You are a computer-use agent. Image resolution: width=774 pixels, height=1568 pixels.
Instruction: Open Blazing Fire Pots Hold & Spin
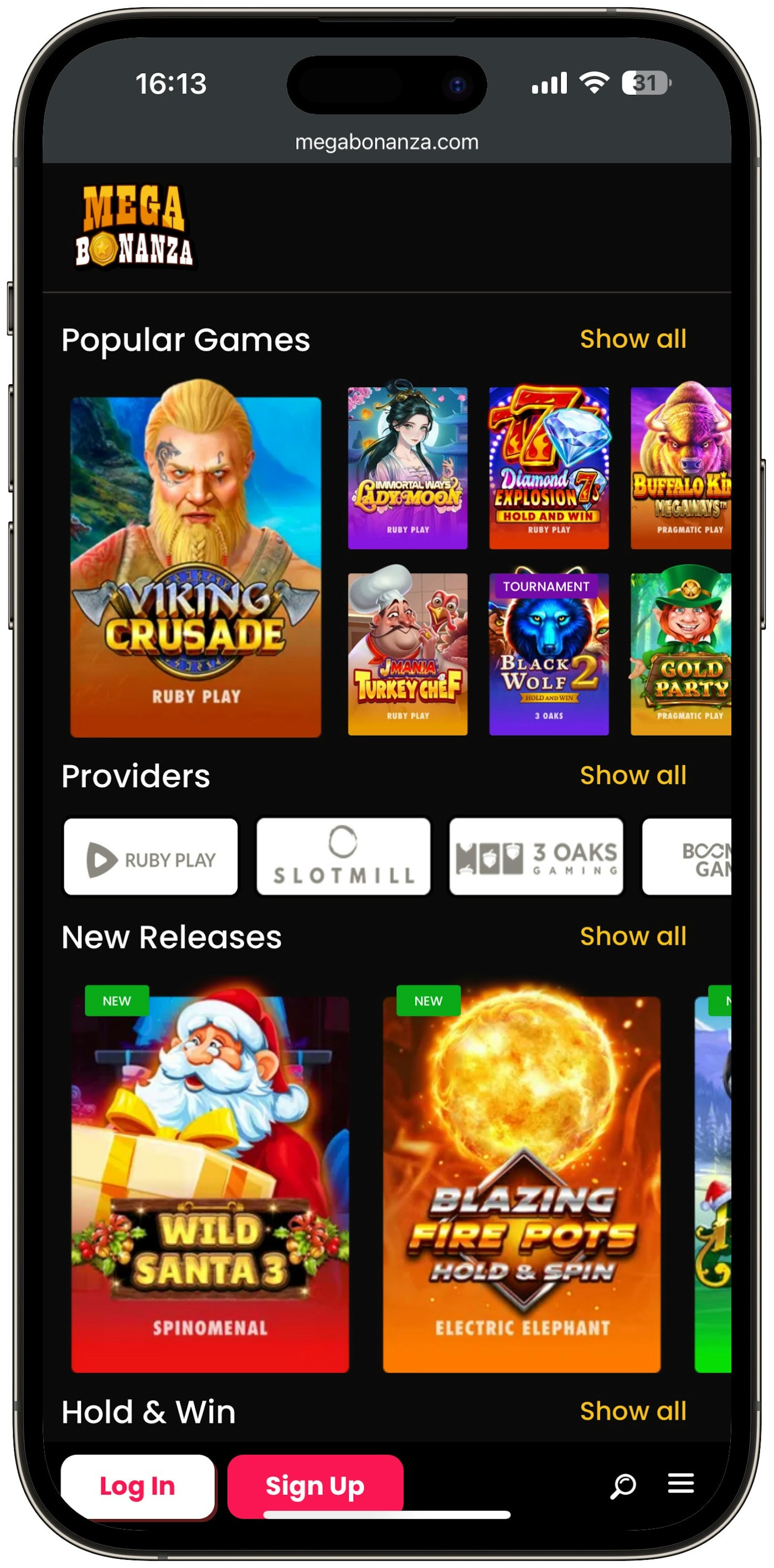pos(521,1184)
